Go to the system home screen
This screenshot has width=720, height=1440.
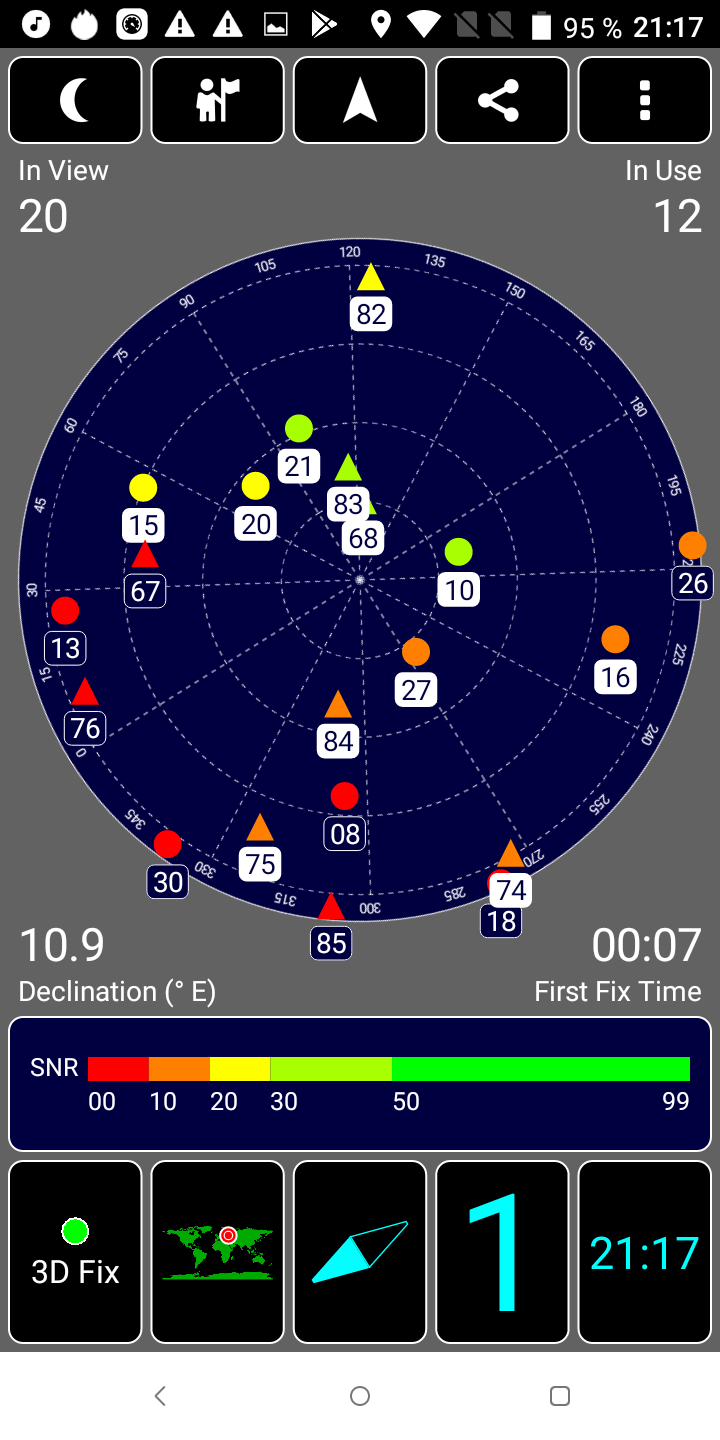pyautogui.click(x=360, y=1396)
